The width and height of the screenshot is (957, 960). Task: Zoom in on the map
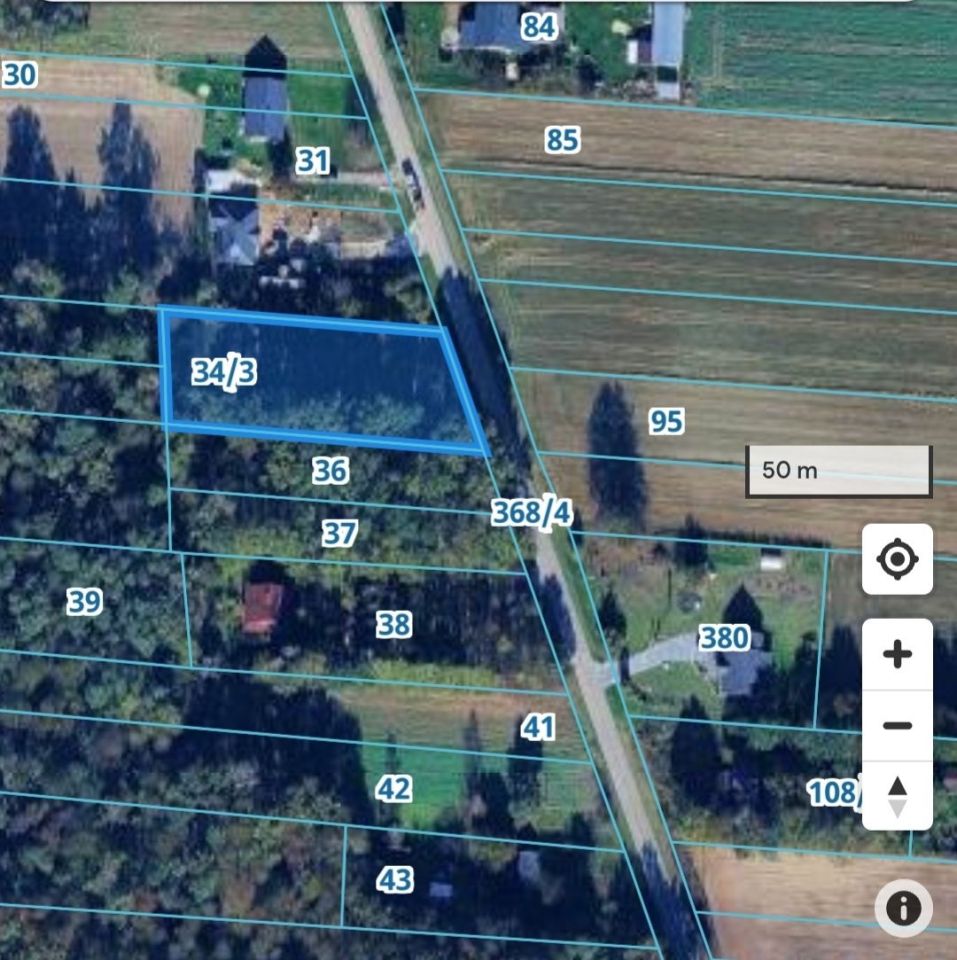[x=897, y=654]
